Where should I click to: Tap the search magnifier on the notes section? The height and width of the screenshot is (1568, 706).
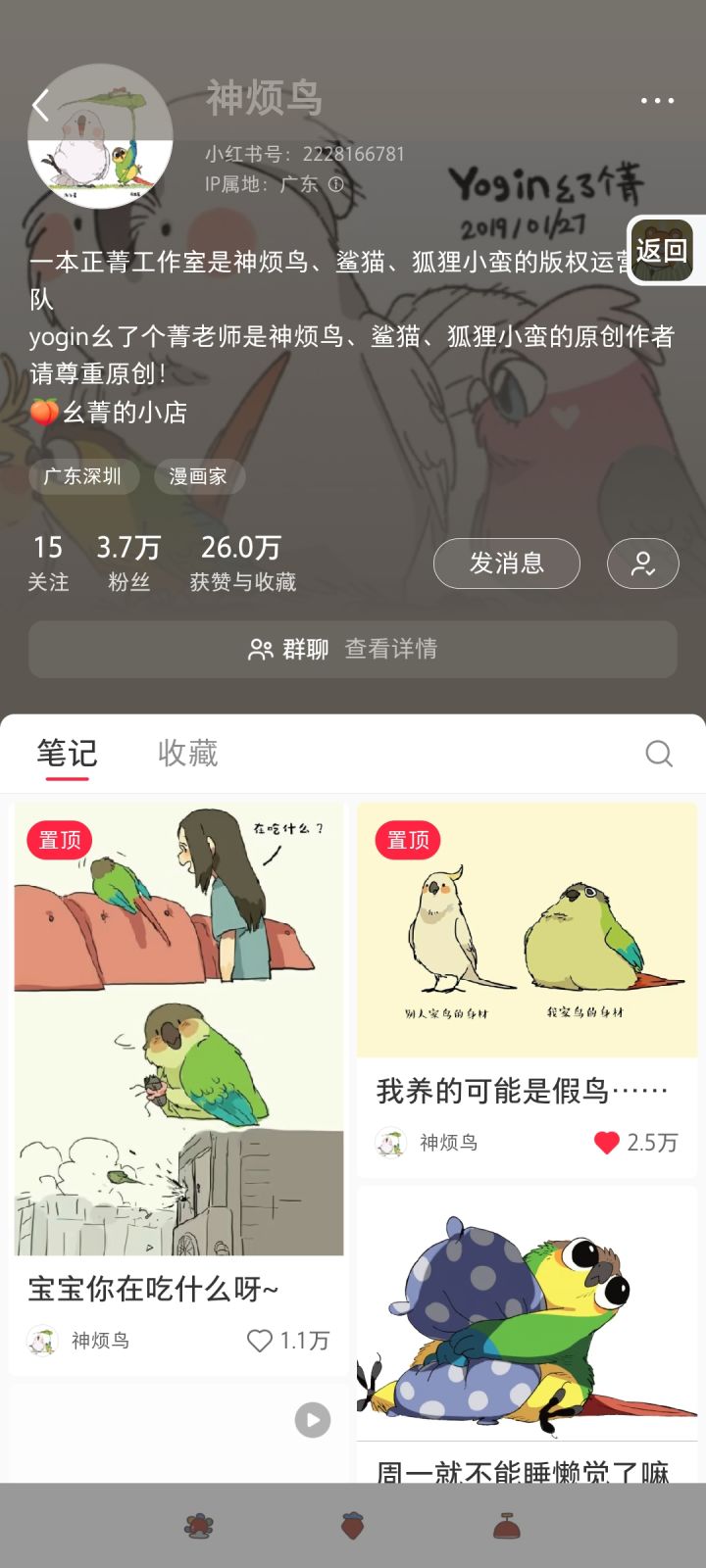click(x=659, y=754)
